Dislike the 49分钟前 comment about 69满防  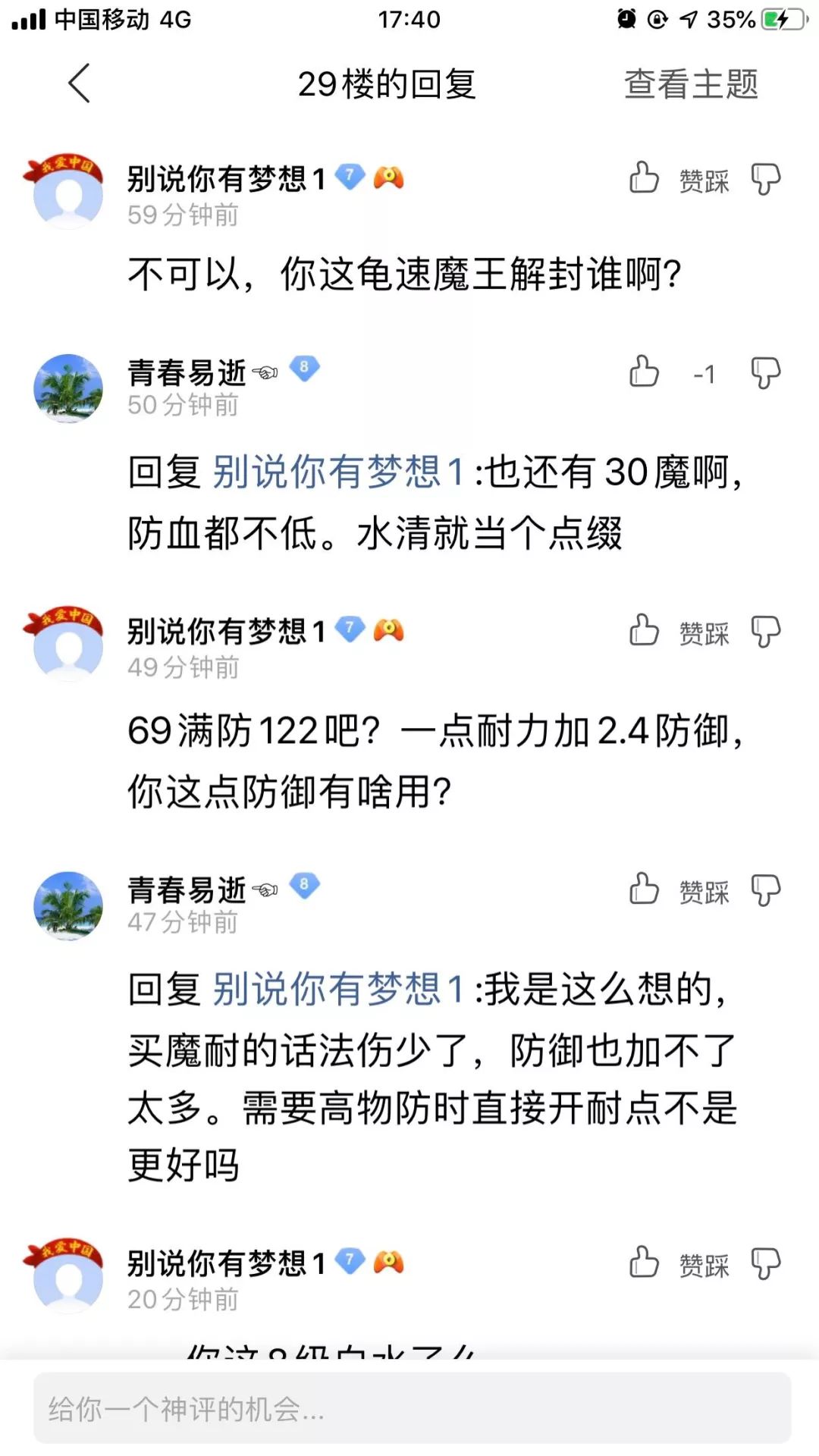tap(765, 632)
